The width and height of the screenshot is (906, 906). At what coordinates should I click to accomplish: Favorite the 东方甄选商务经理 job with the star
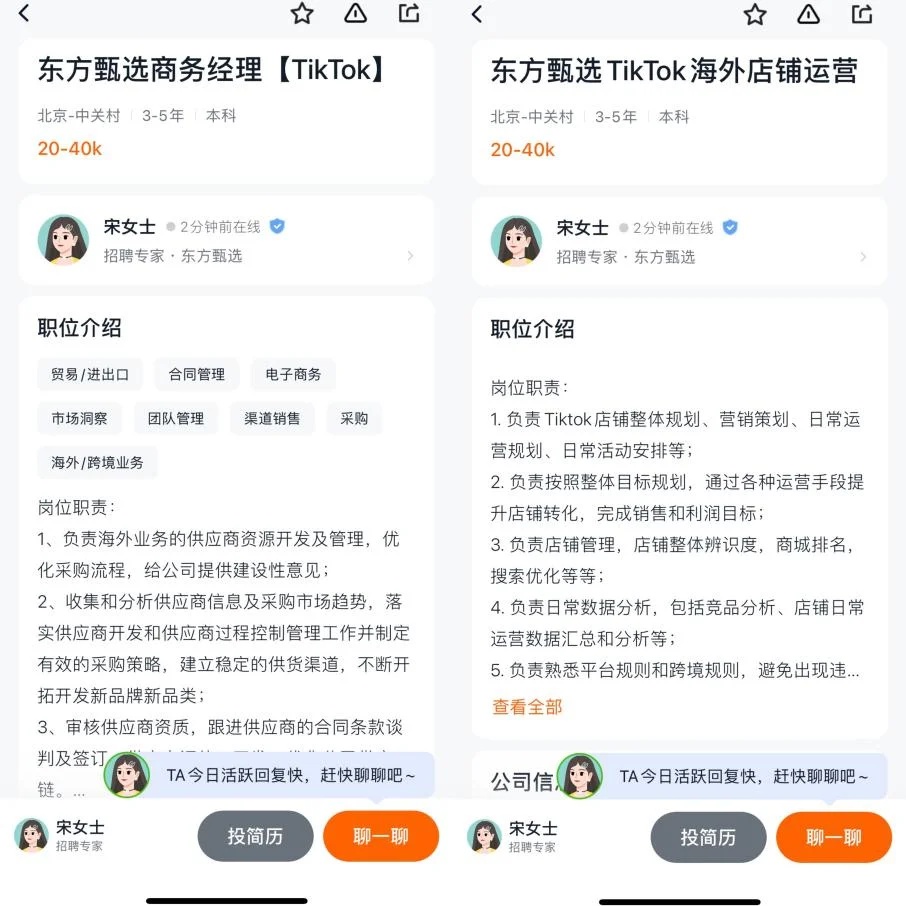click(x=302, y=13)
